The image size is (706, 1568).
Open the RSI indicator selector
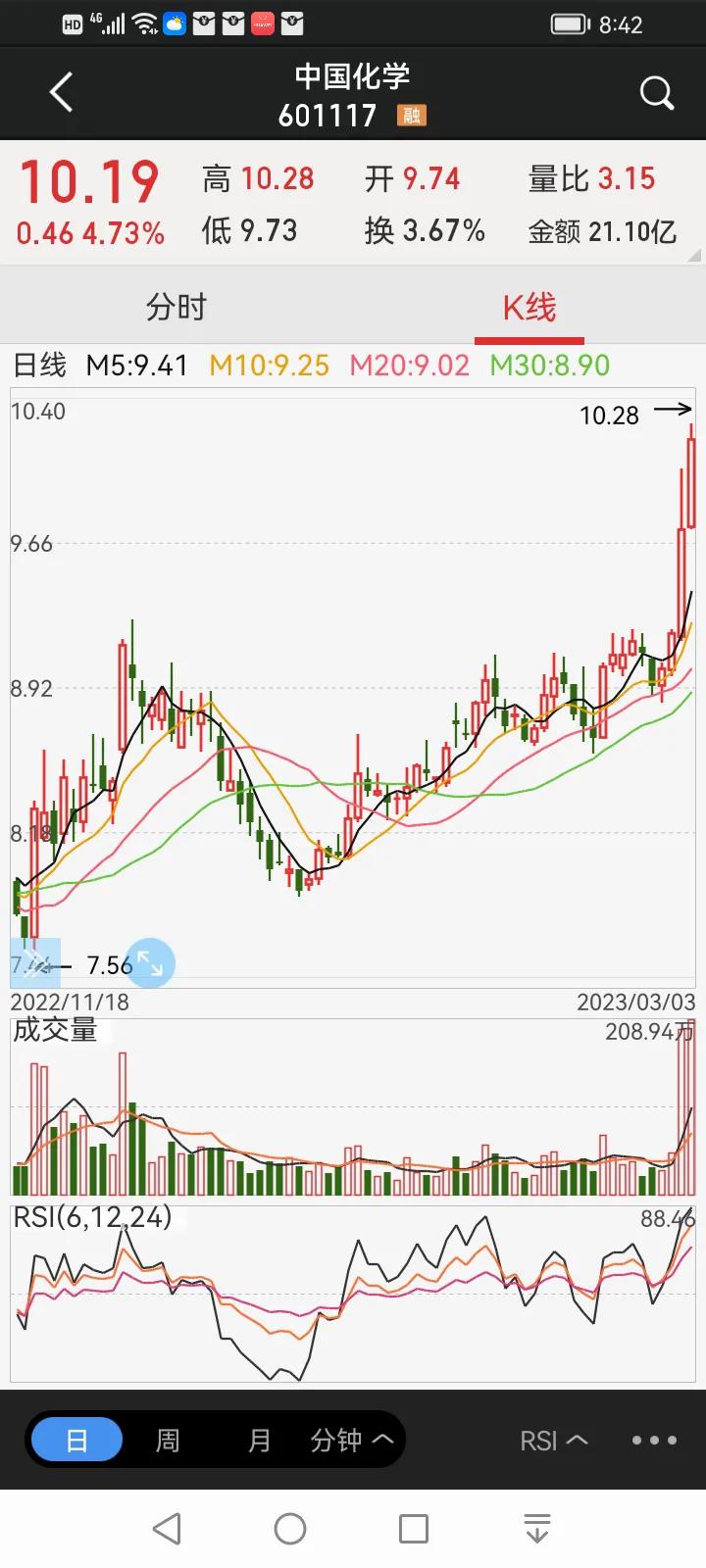pos(553,1440)
